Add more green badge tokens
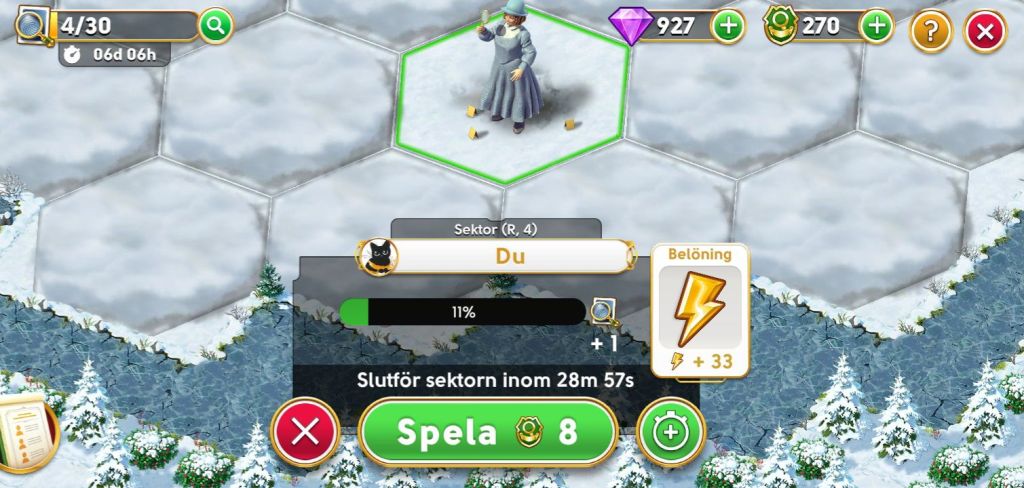1024x488 pixels. (876, 27)
